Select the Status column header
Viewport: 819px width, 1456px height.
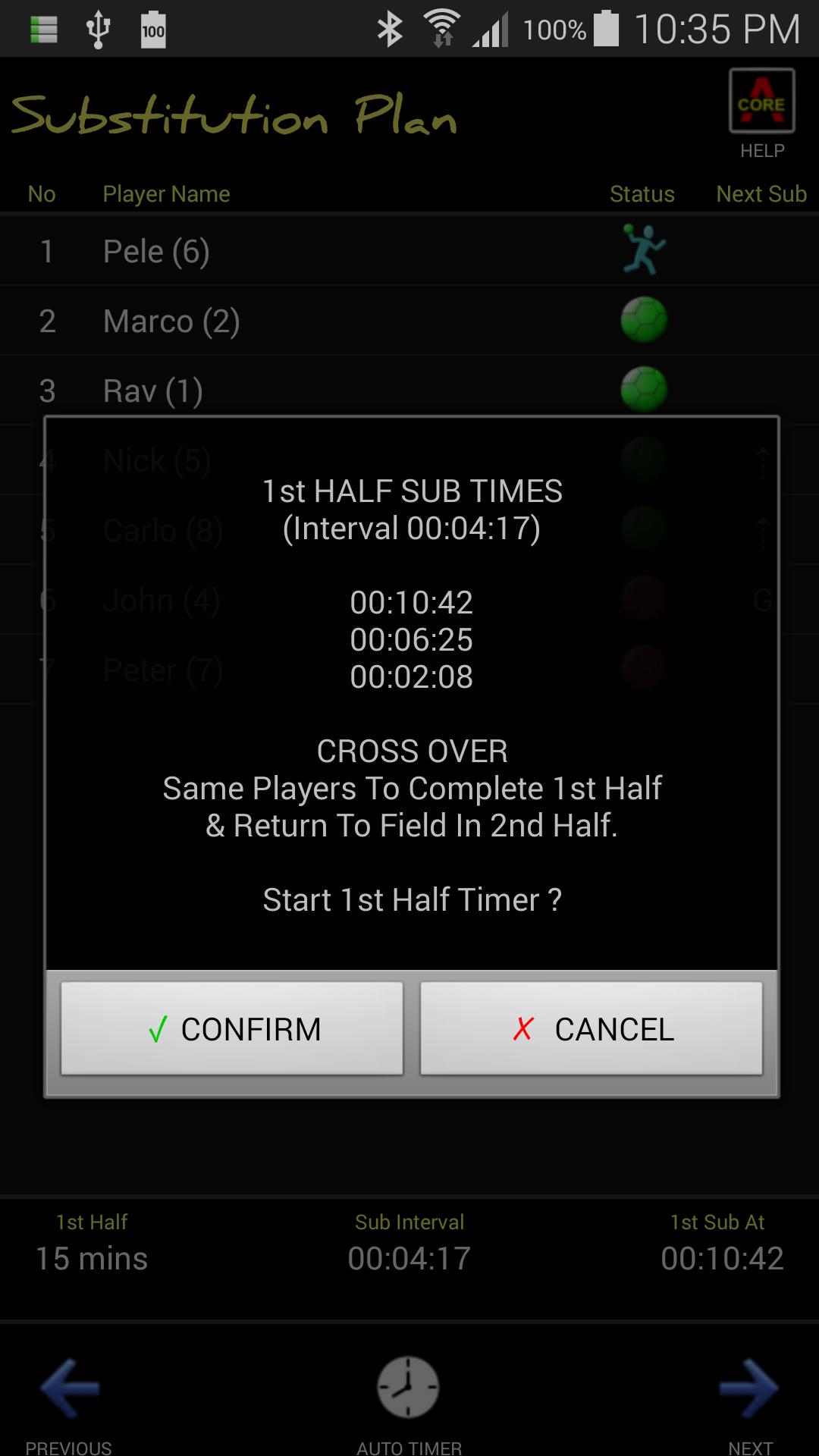(642, 193)
